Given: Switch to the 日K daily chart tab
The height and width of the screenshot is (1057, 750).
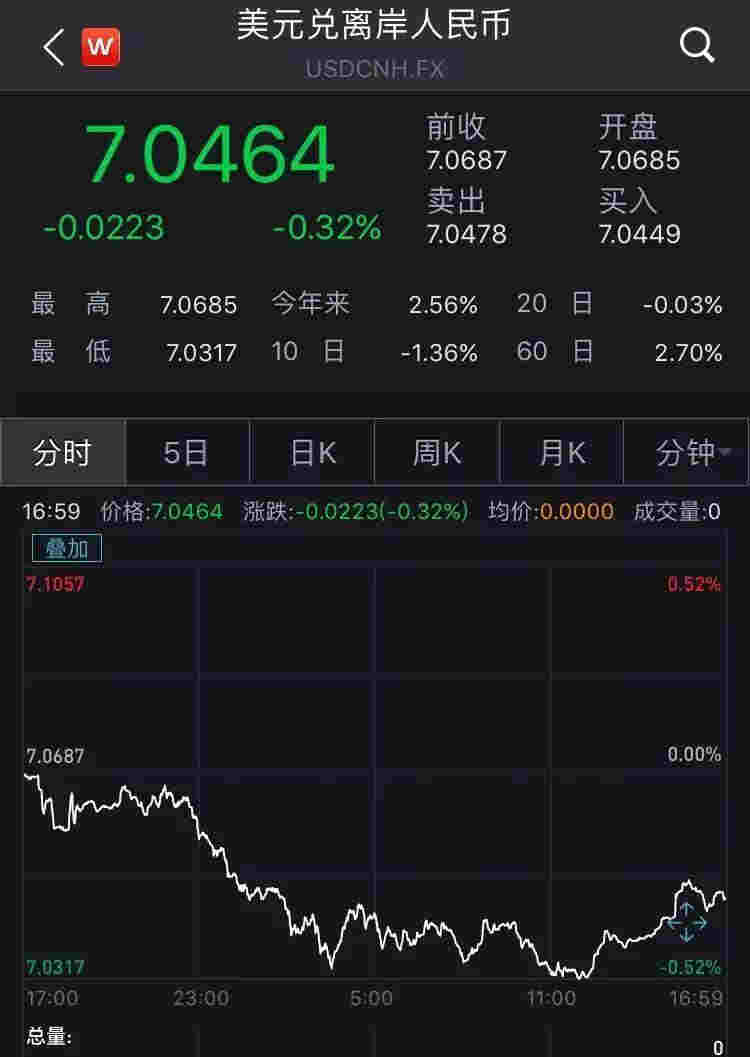Looking at the screenshot, I should click(311, 452).
